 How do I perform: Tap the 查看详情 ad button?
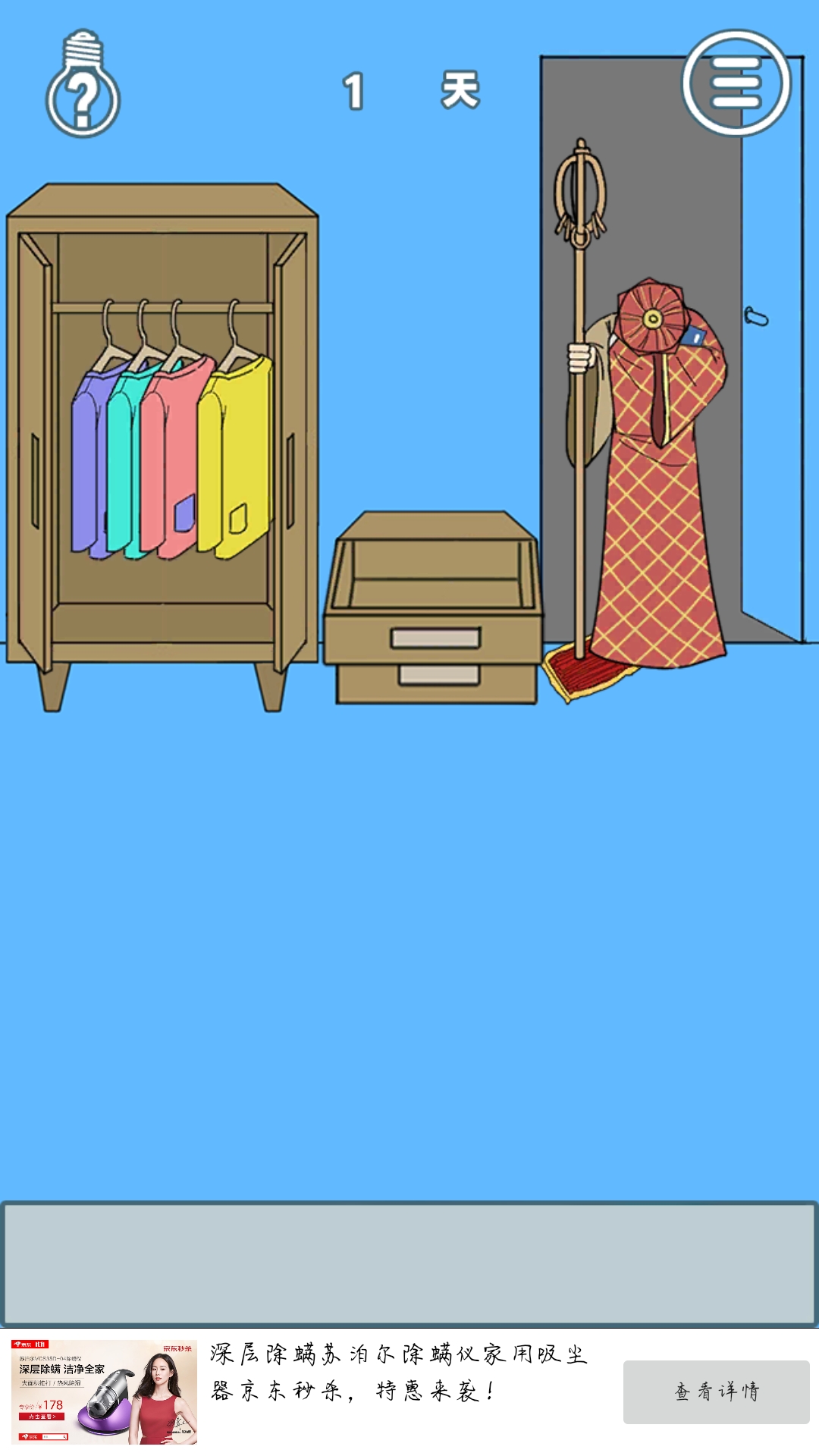pyautogui.click(x=716, y=1392)
